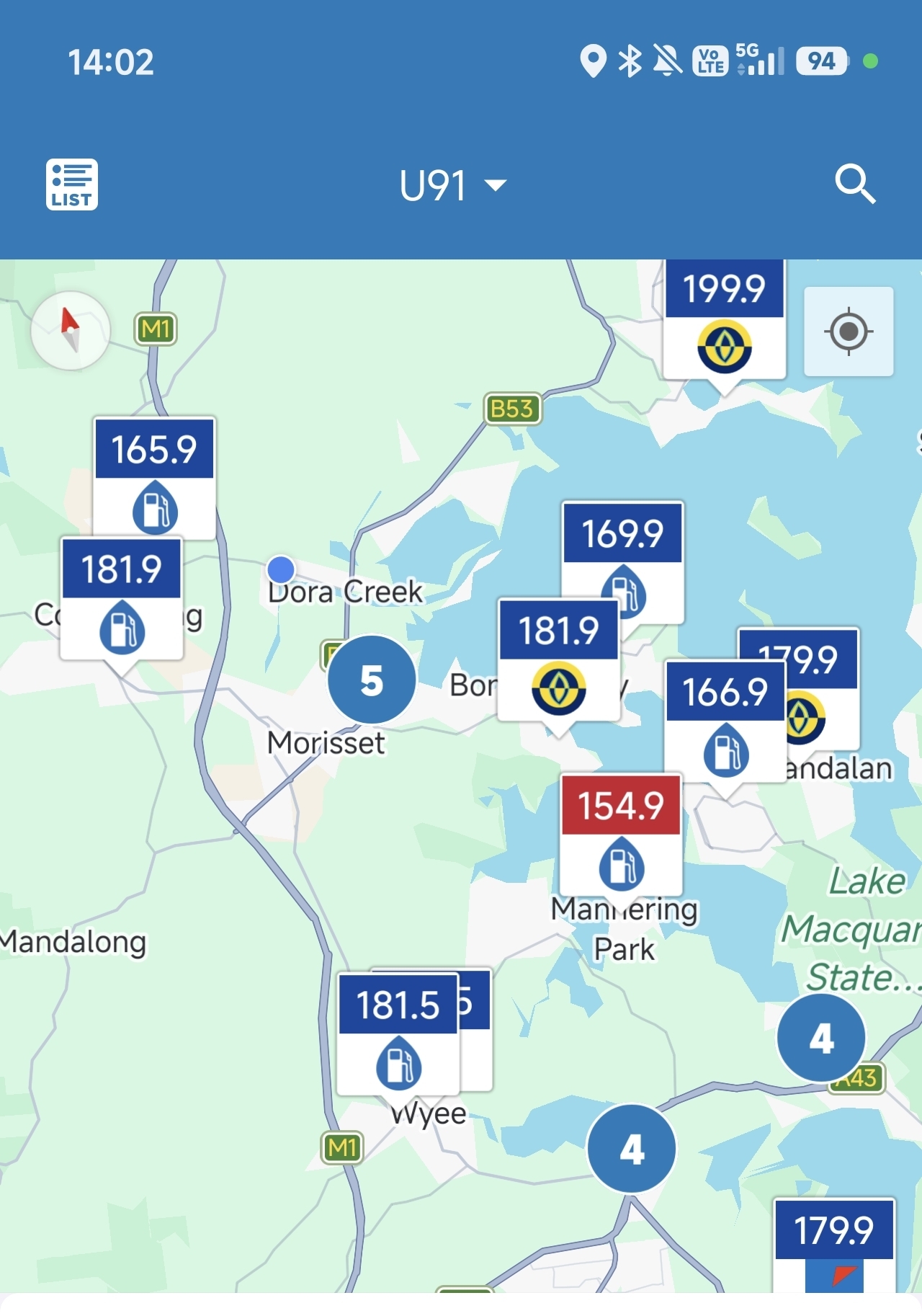922x1316 pixels.
Task: Expand the cluster of 4 near A43
Action: [820, 1038]
